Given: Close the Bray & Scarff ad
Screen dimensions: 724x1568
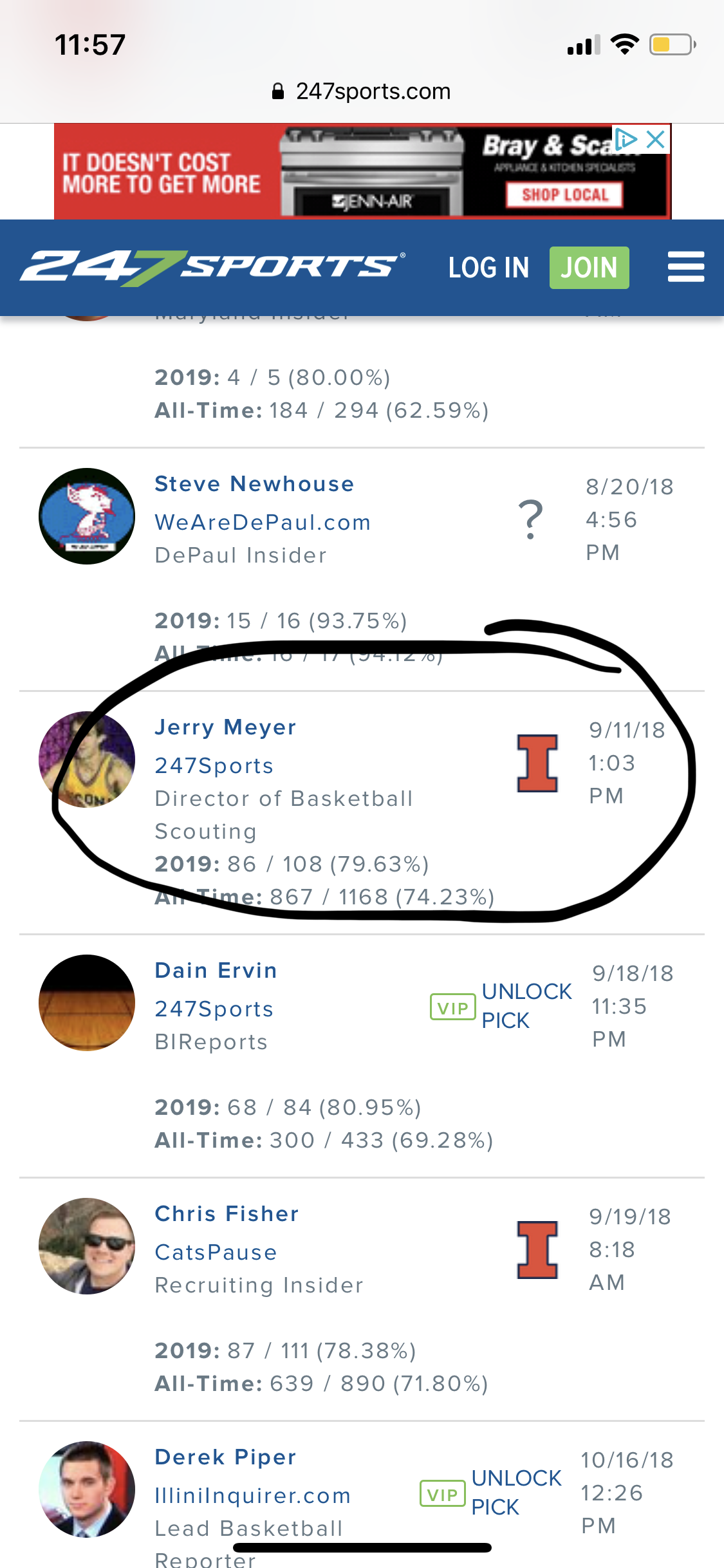Looking at the screenshot, I should [x=656, y=139].
